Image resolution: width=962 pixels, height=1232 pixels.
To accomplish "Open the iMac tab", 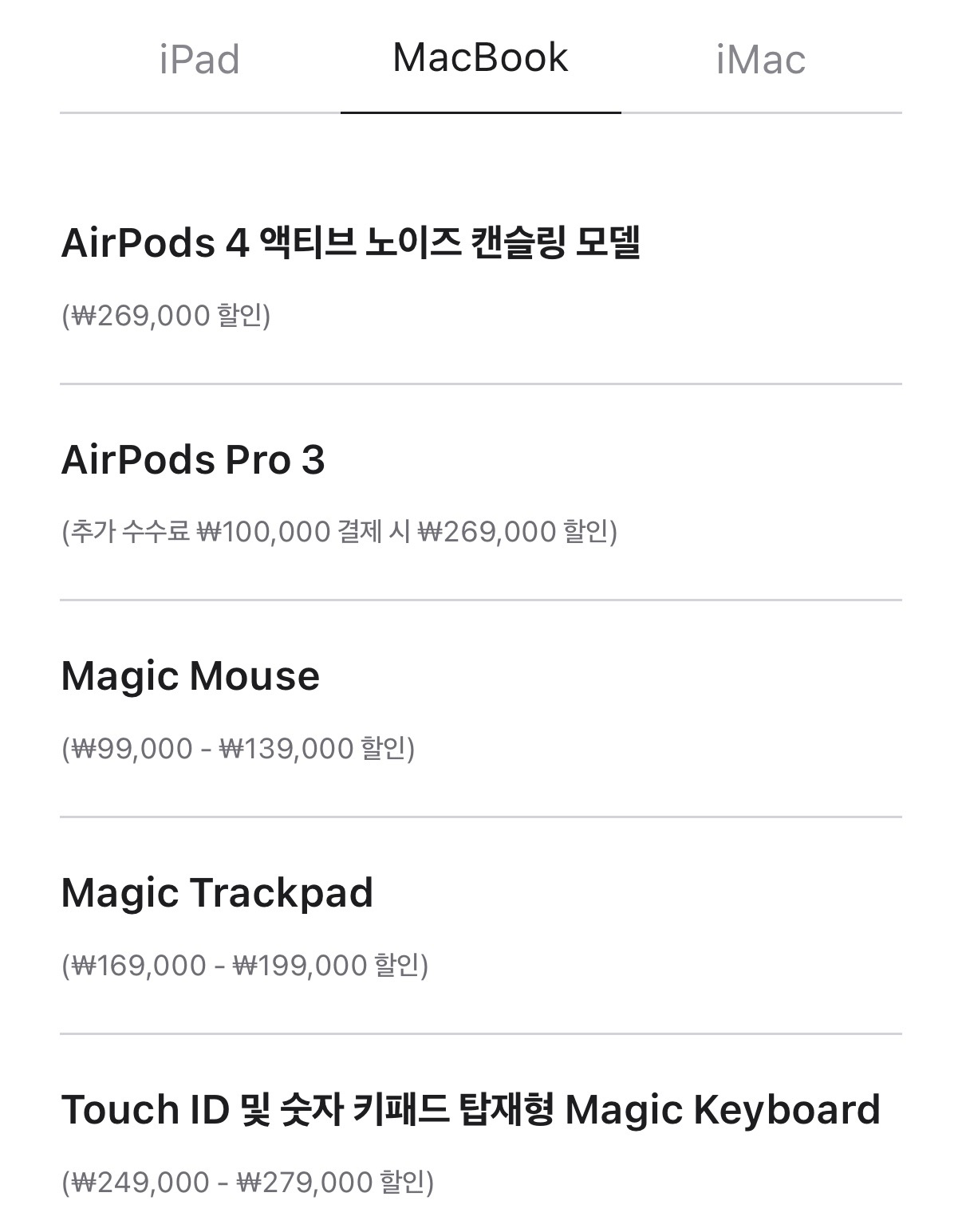I will point(761,60).
